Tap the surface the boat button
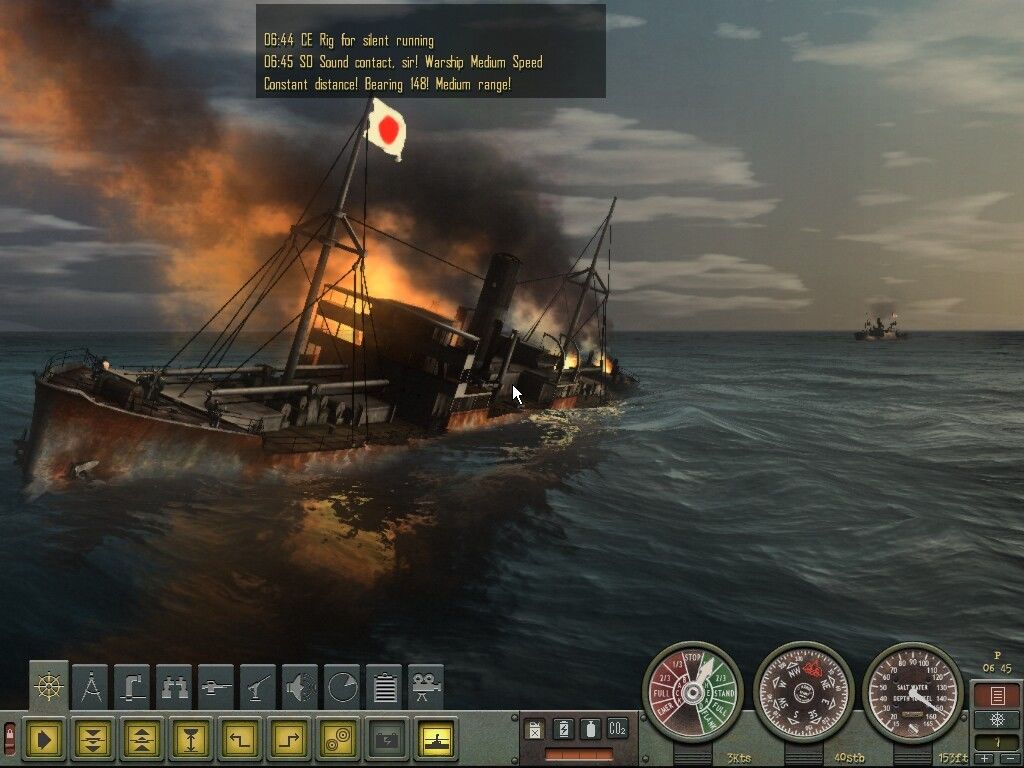This screenshot has width=1024, height=768. [142, 740]
